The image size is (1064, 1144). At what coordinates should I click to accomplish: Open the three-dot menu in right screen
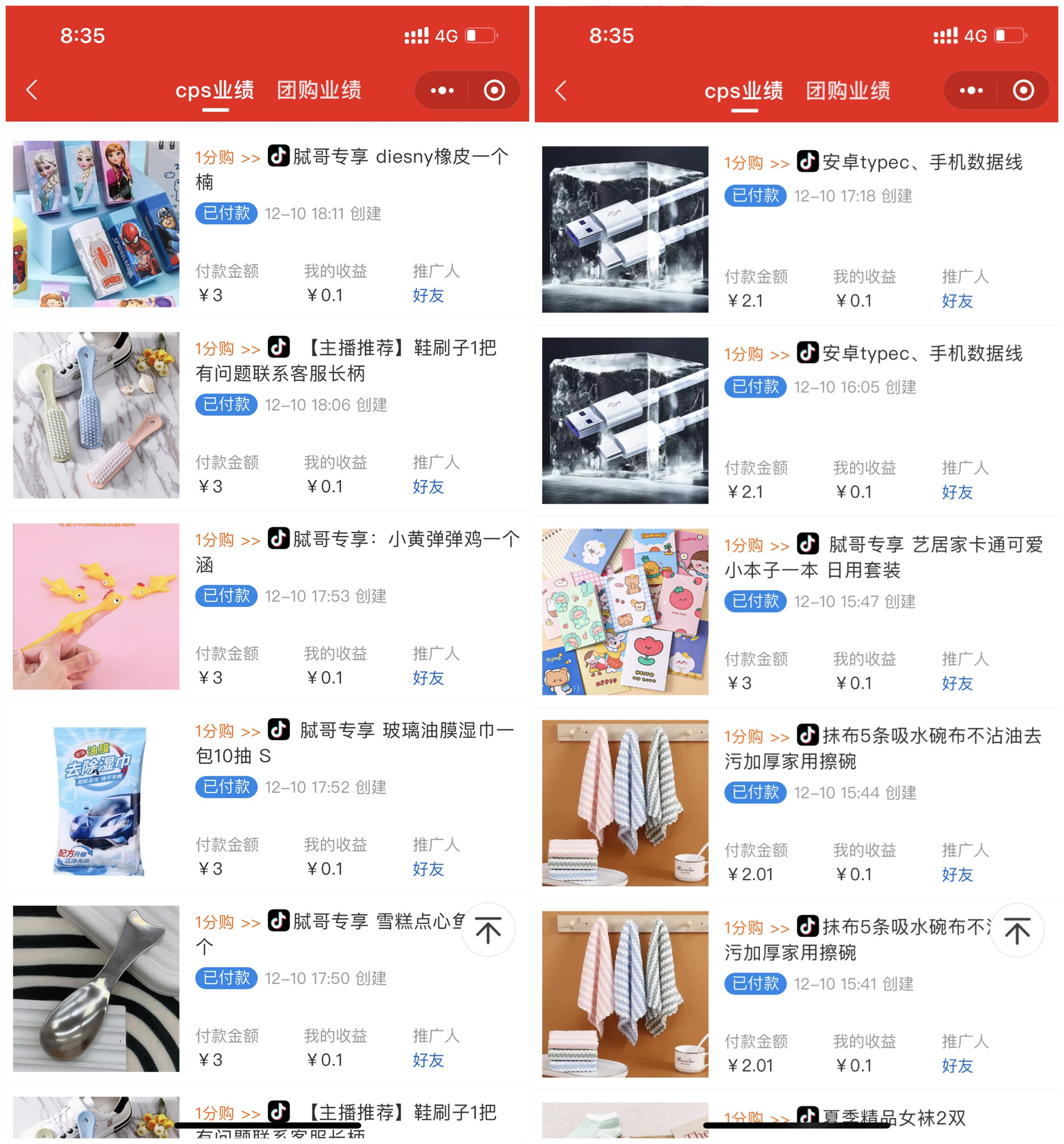click(971, 91)
